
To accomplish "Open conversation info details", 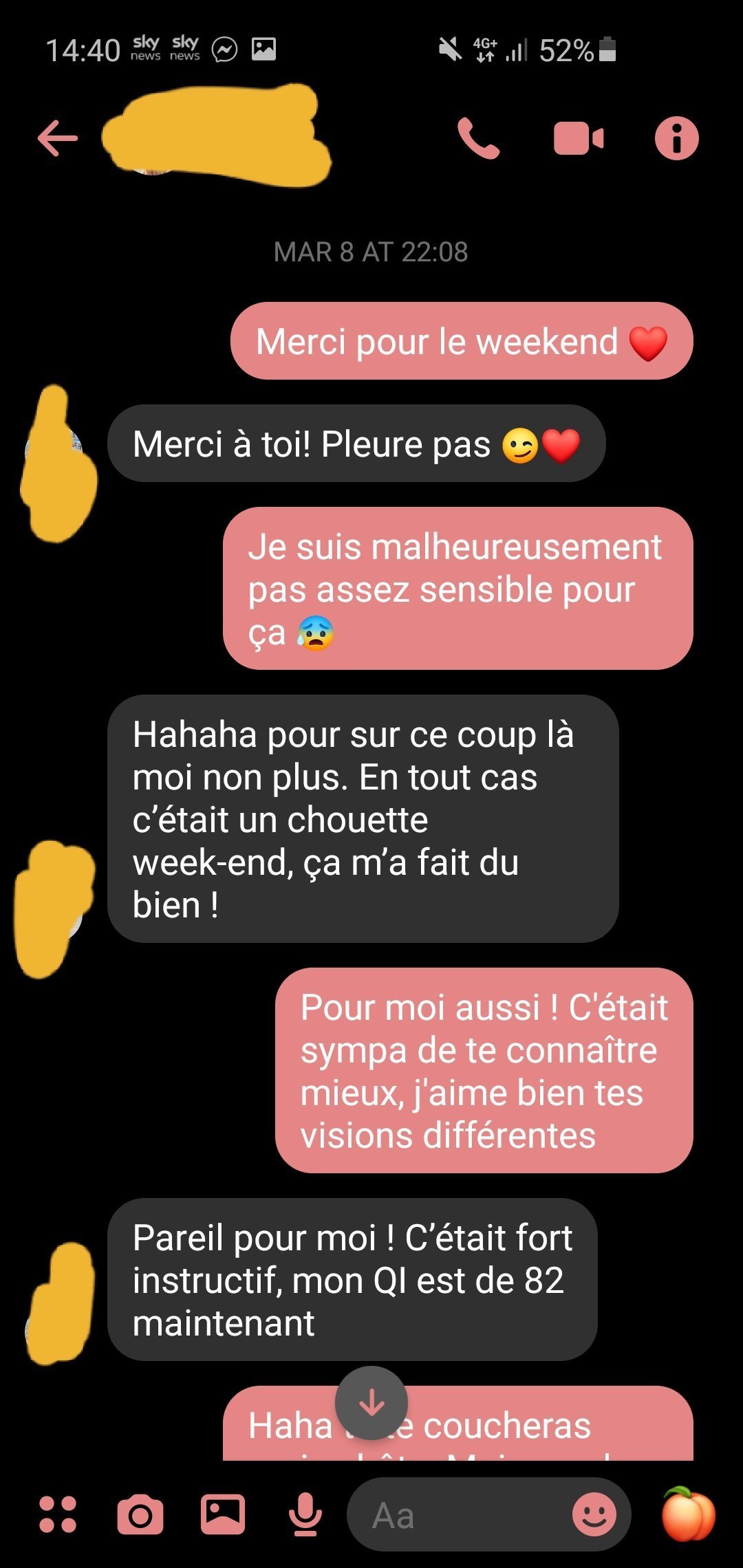I will [x=676, y=138].
